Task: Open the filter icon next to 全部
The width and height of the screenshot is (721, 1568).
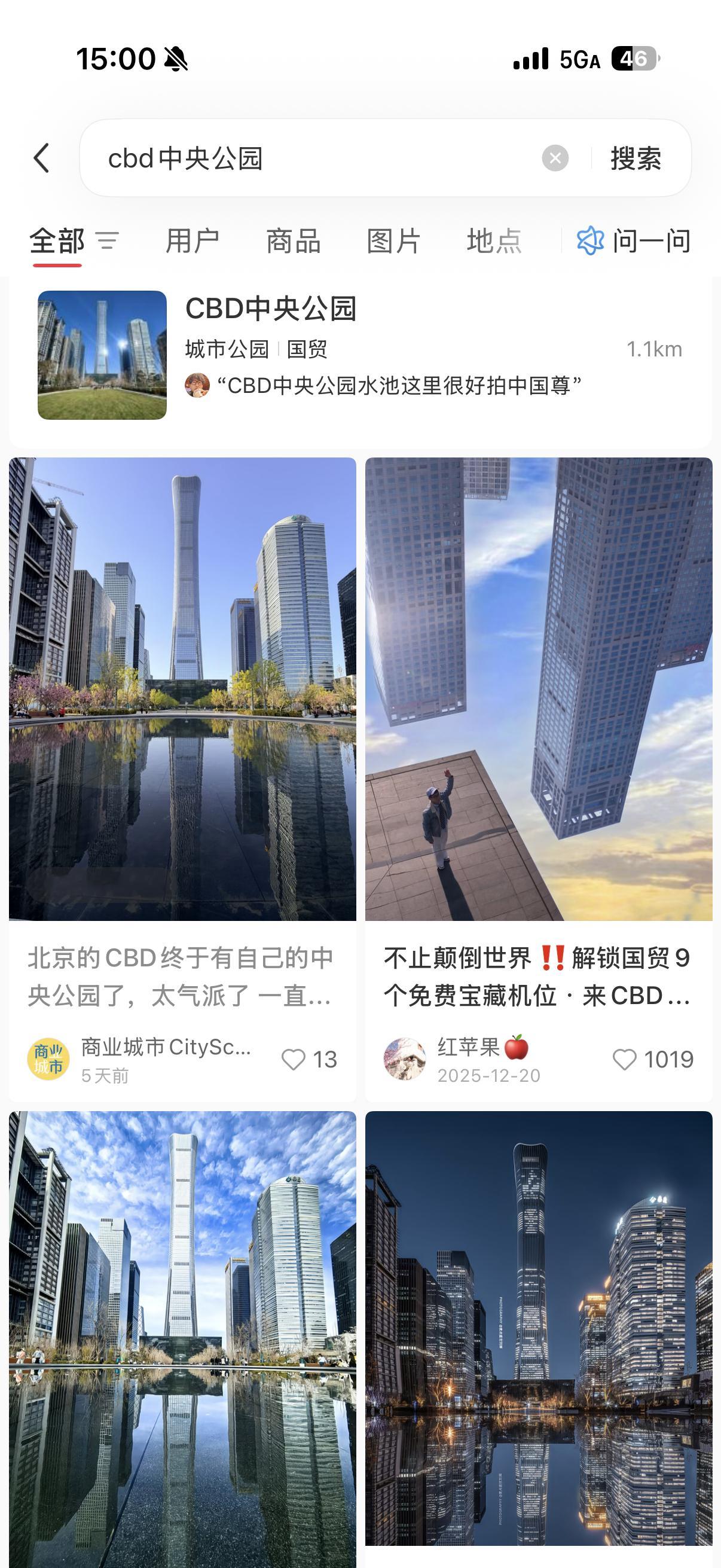Action: pos(109,239)
